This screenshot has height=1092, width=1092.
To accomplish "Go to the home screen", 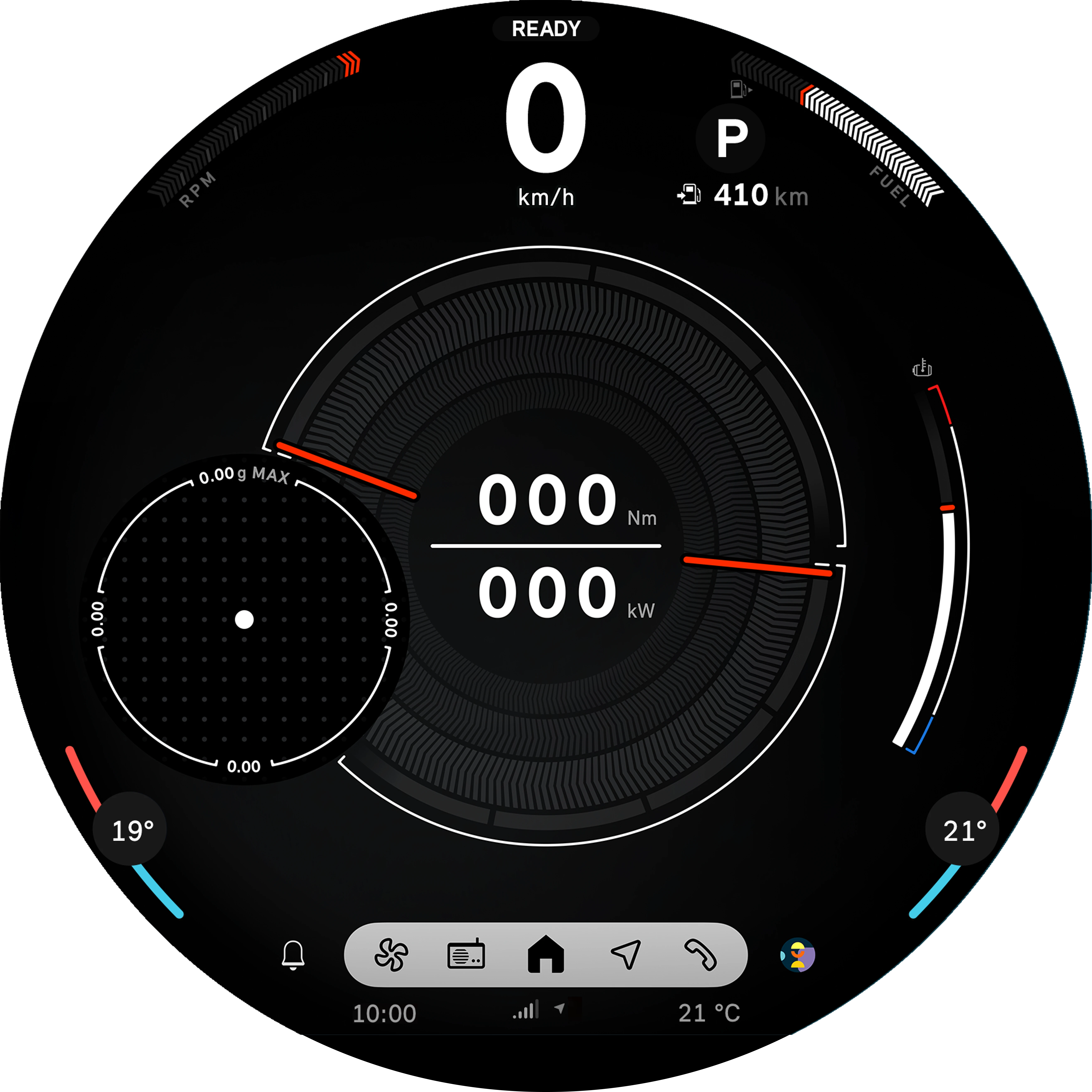I will pyautogui.click(x=545, y=955).
